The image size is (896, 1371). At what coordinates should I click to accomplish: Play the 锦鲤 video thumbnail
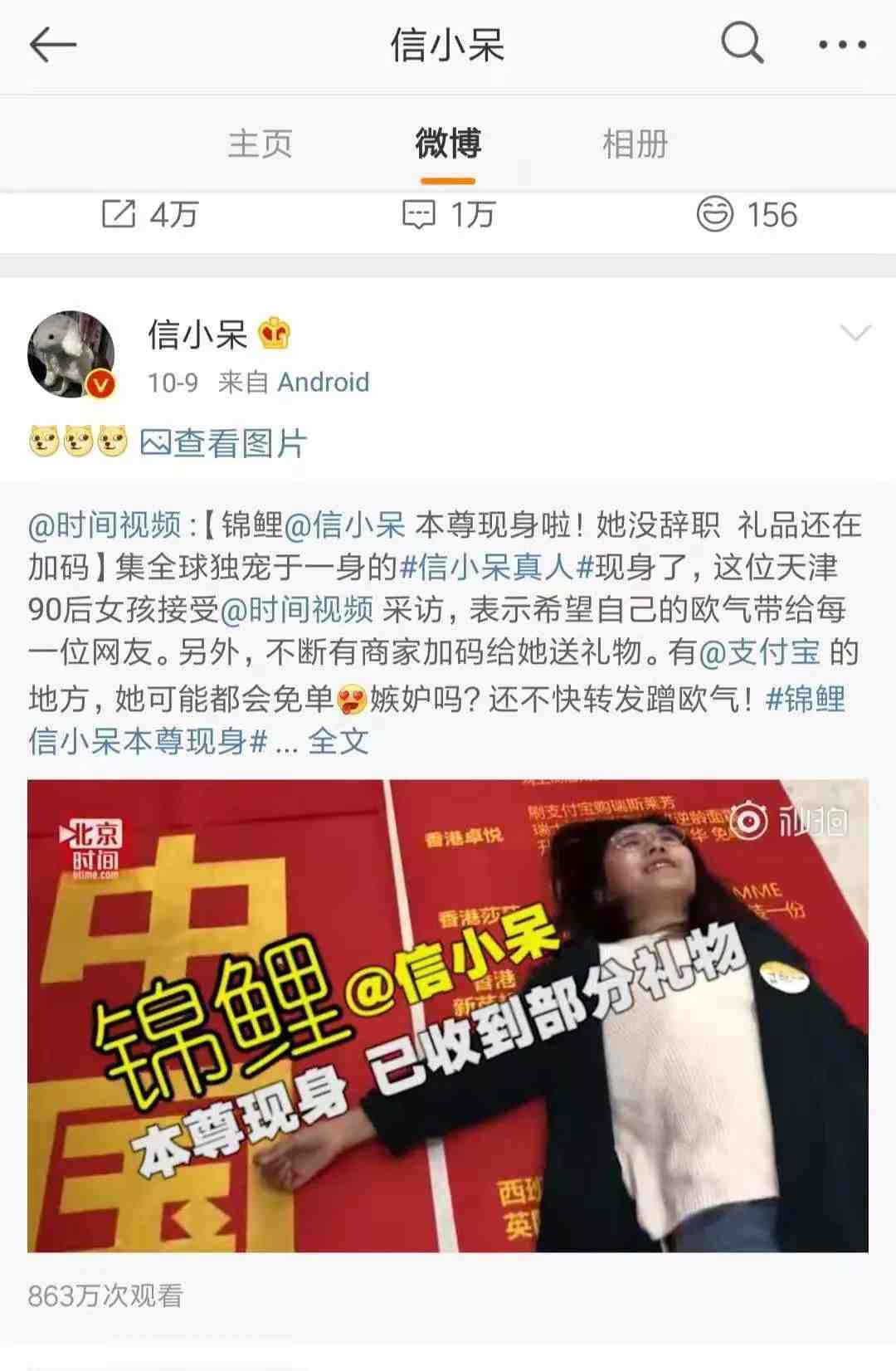tap(448, 1015)
